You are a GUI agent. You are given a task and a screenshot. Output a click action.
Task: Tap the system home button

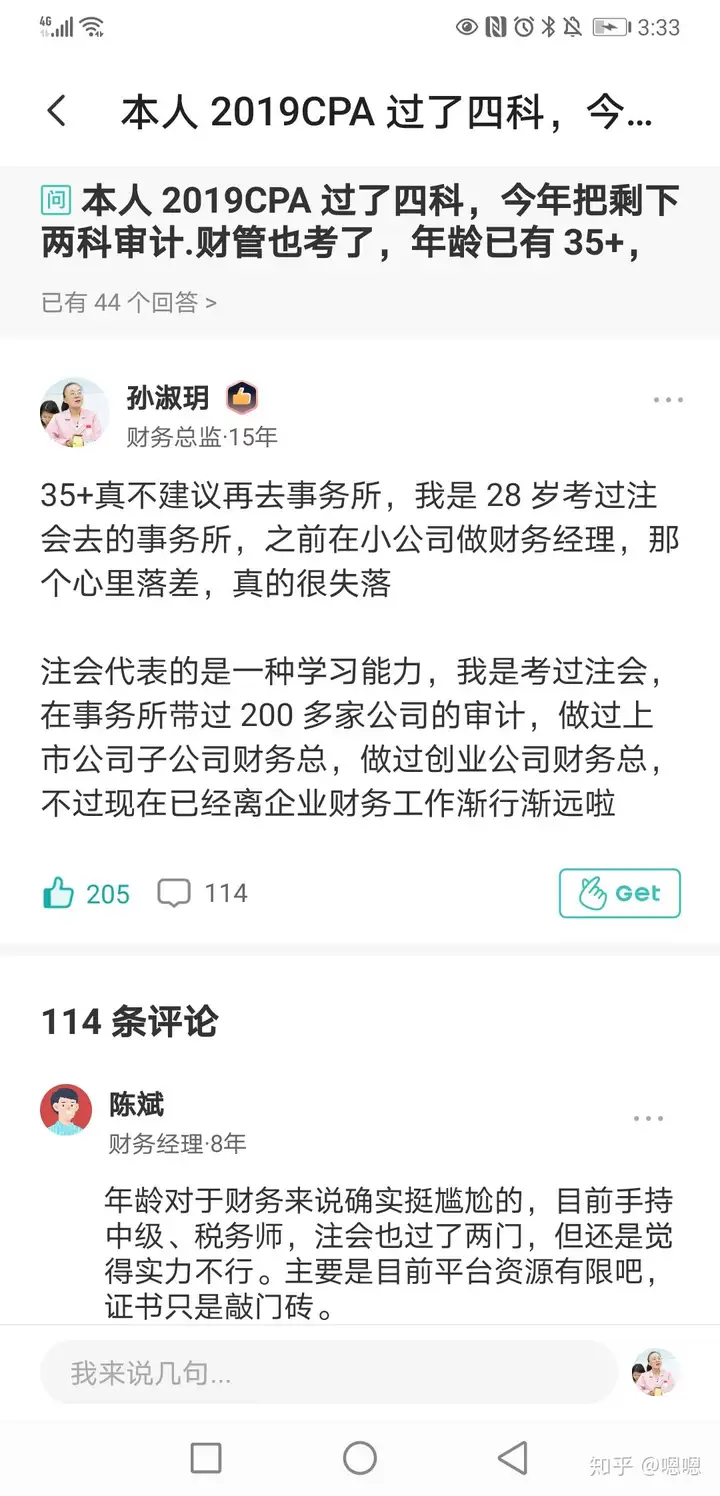coord(360,1458)
